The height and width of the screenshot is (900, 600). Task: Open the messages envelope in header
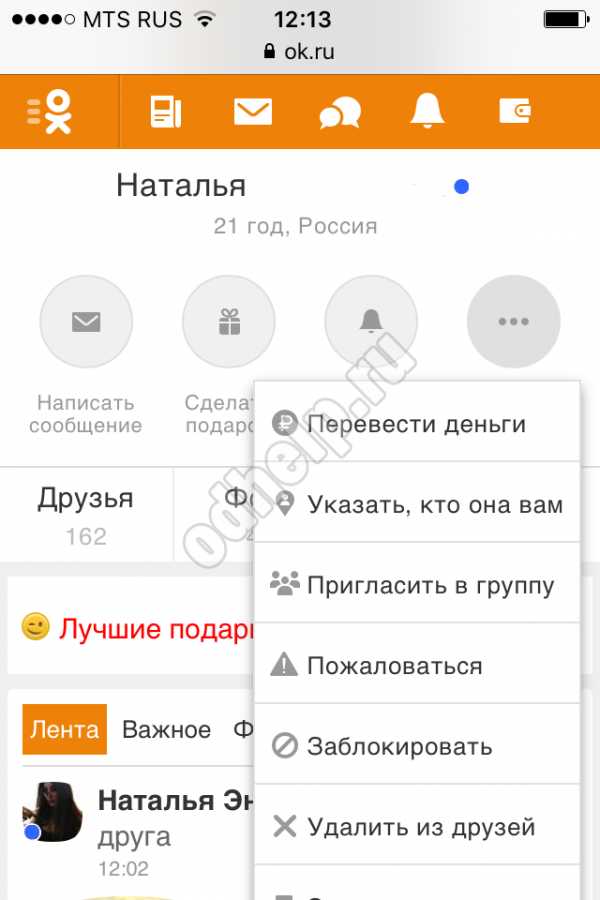tap(254, 111)
